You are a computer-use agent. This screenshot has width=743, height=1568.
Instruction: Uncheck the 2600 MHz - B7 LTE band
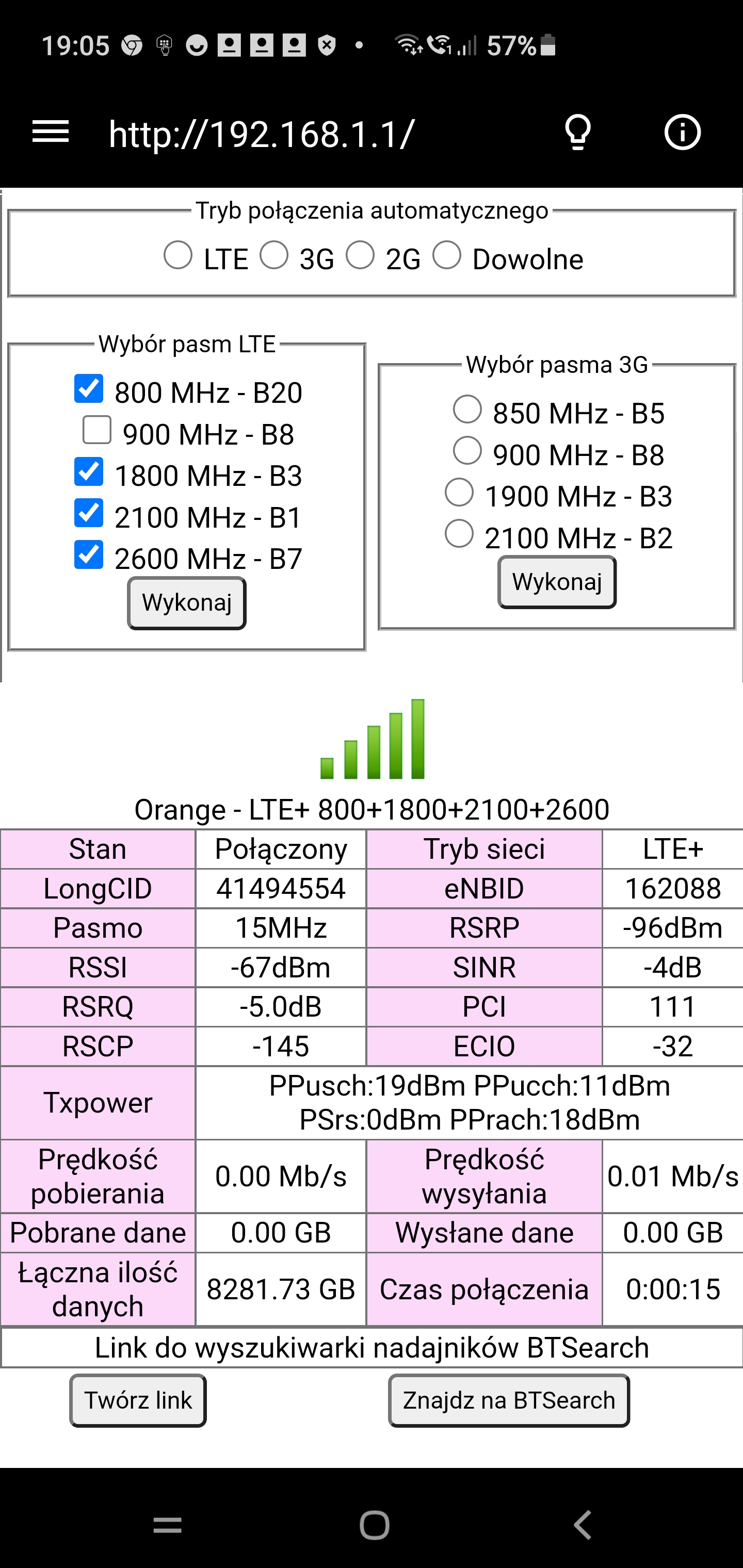point(89,554)
